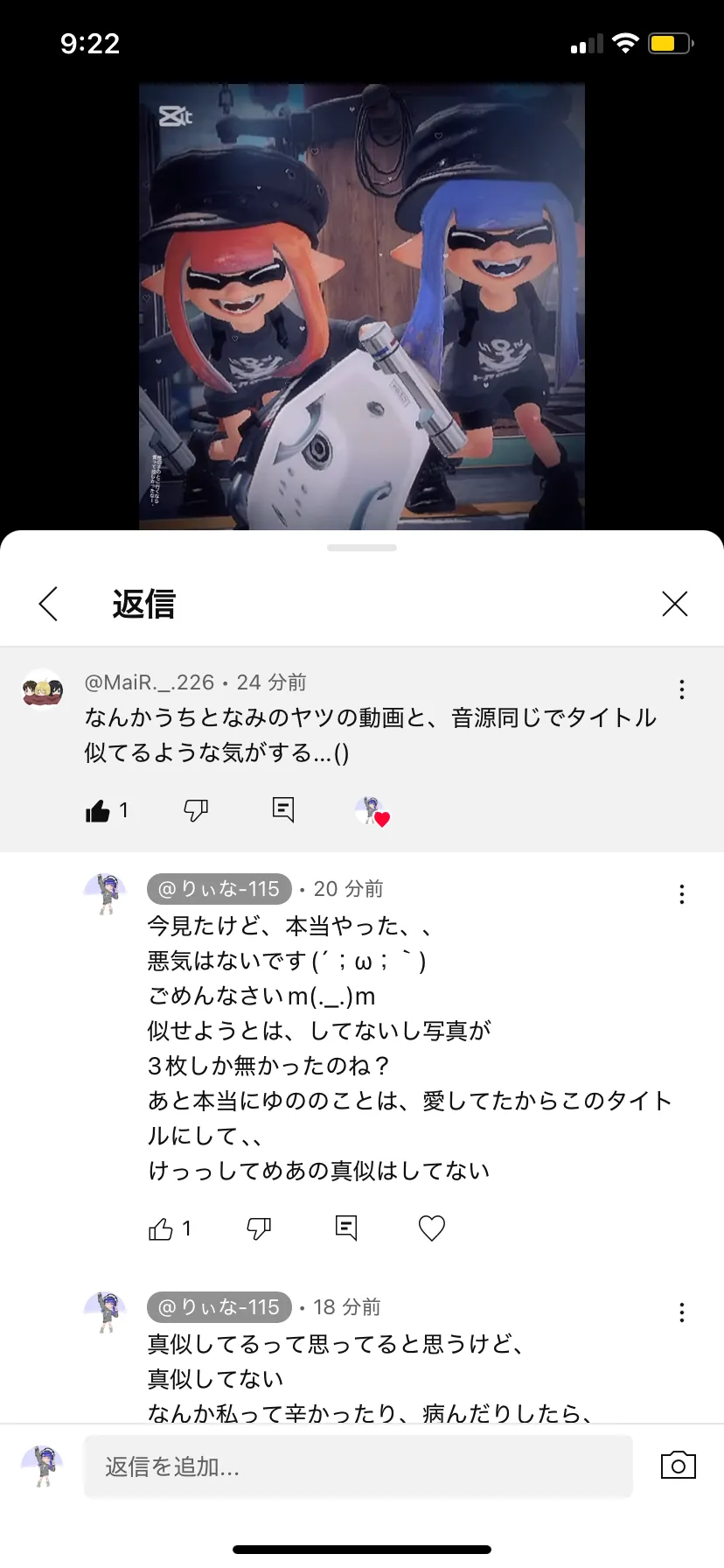Open options menu for @MaiR._.226's comment
Viewport: 724px width, 1568px height.
pos(681,689)
